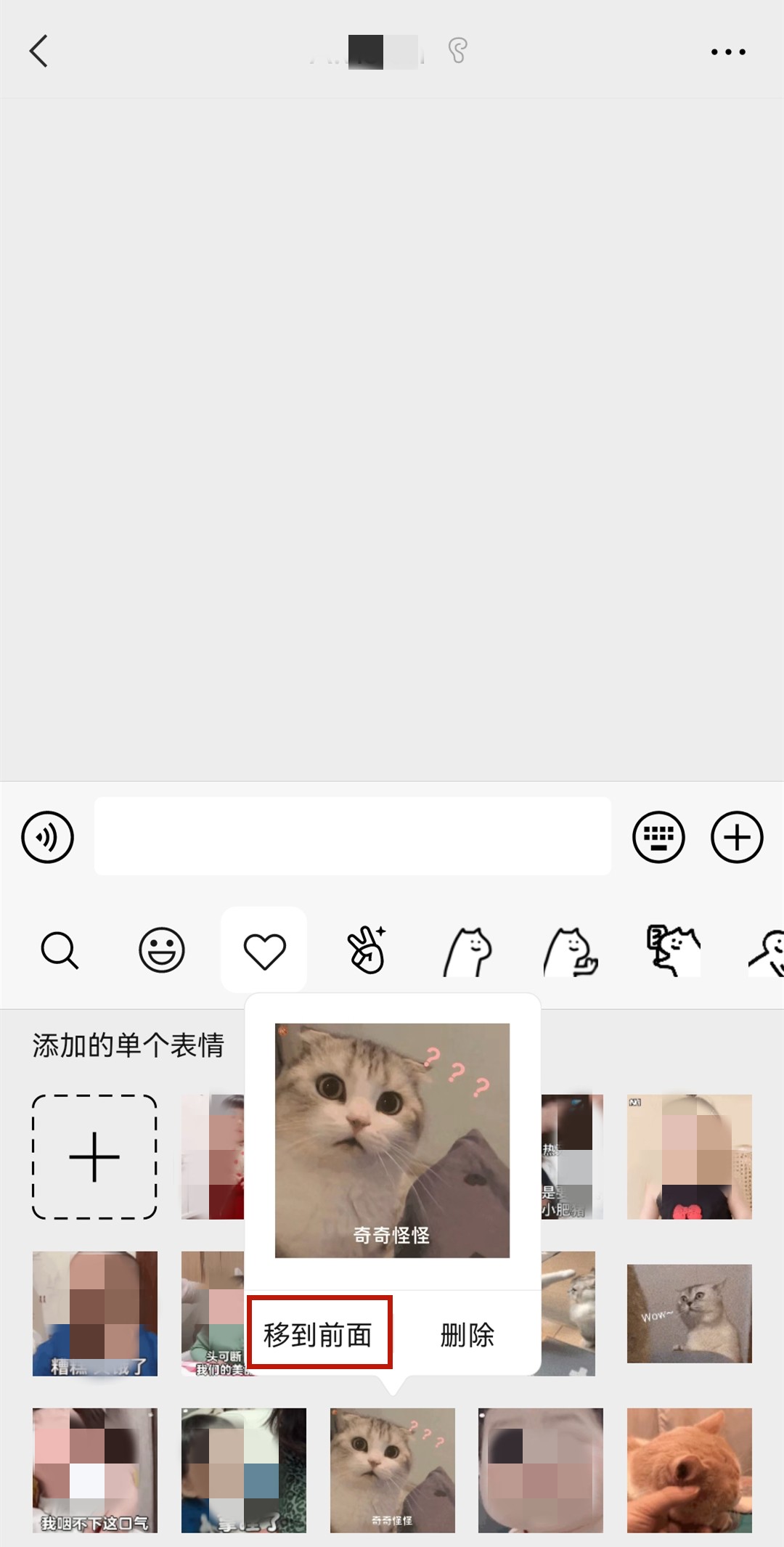Select the 糟糕 sticker
The width and height of the screenshot is (784, 1547).
[x=95, y=1313]
